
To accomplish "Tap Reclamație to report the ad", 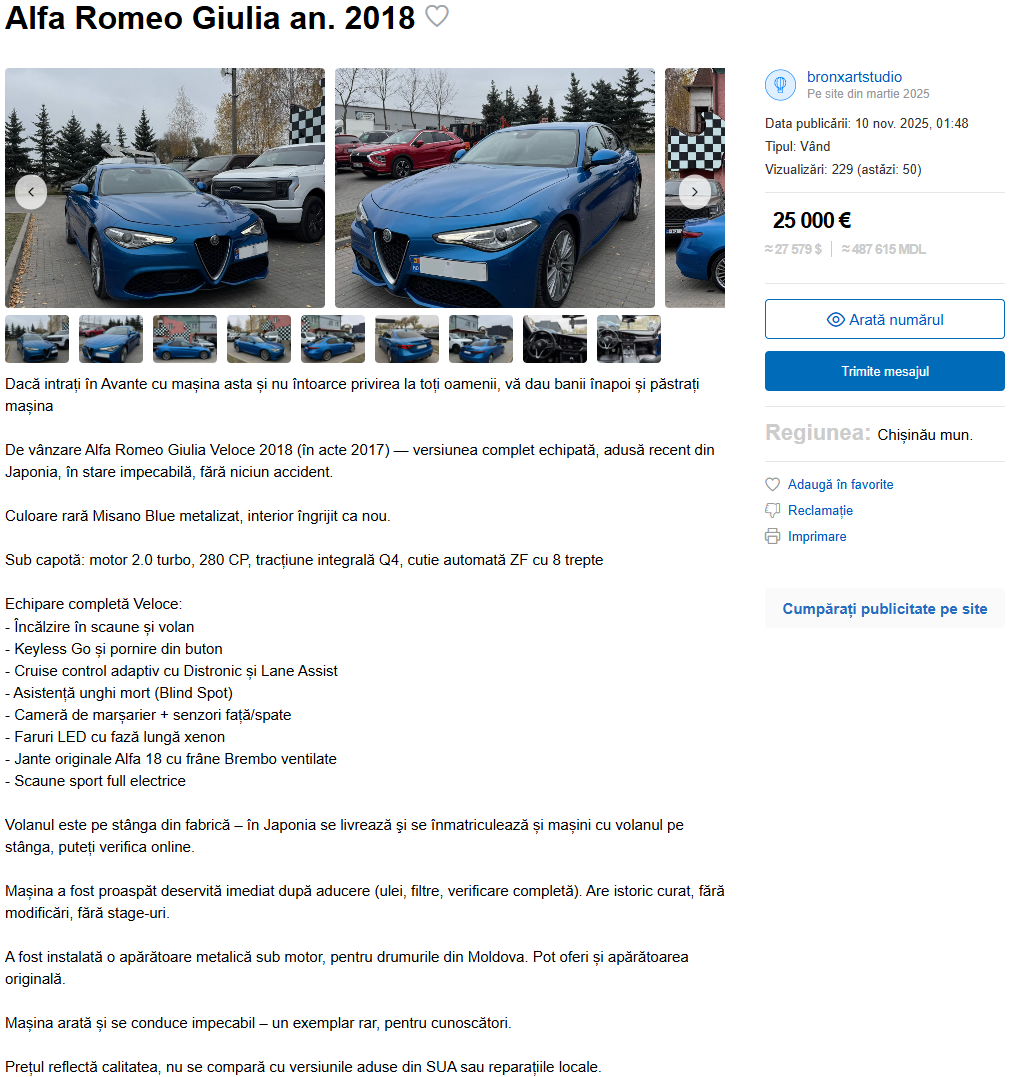I will coord(820,510).
